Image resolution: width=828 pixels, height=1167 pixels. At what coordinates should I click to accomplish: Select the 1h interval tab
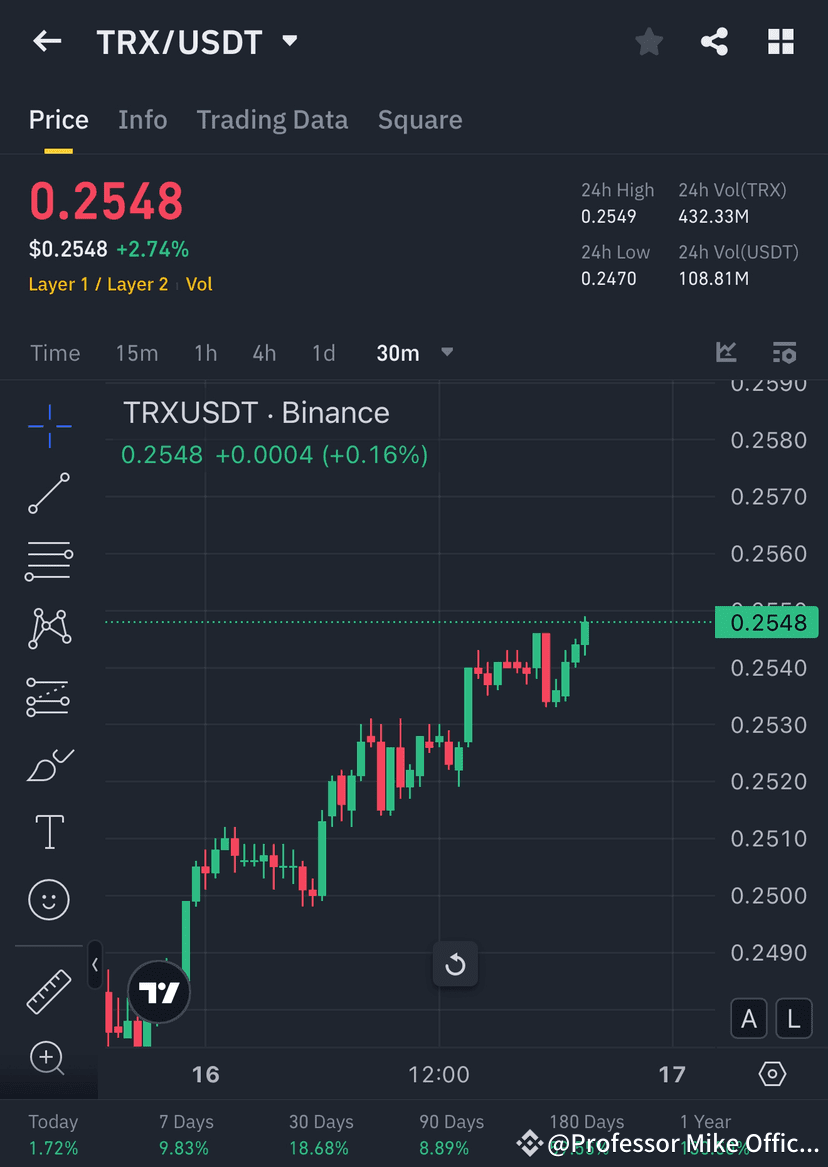pos(205,352)
